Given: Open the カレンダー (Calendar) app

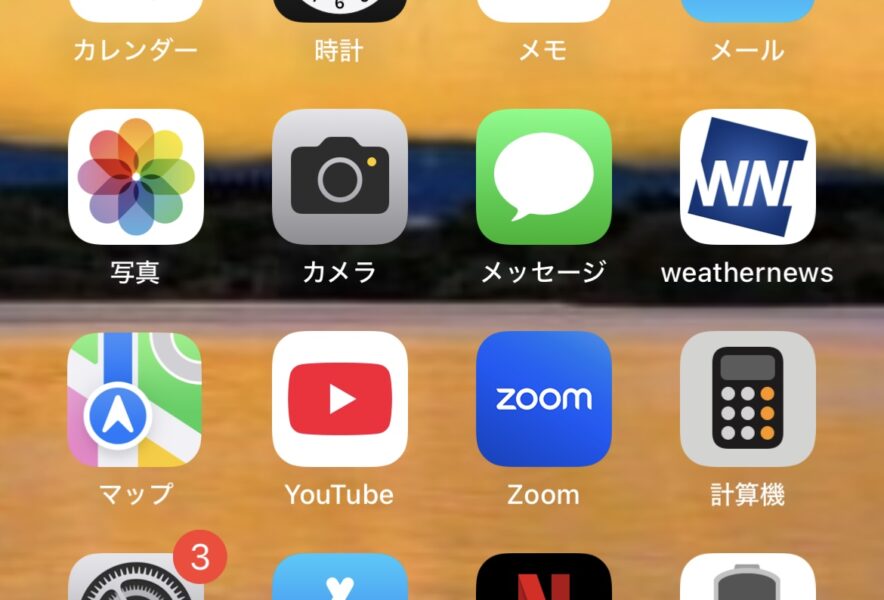Looking at the screenshot, I should click(x=136, y=12).
